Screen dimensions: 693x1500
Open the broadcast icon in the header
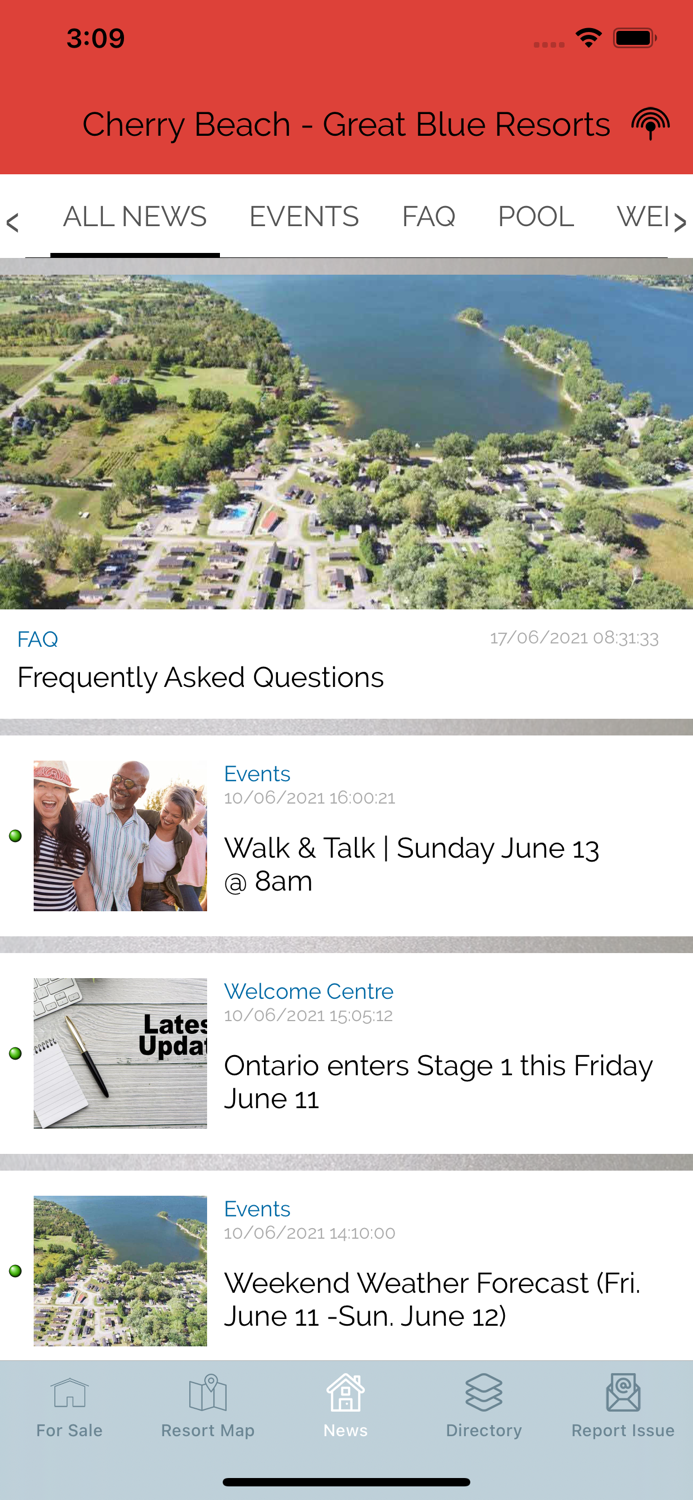click(x=650, y=124)
